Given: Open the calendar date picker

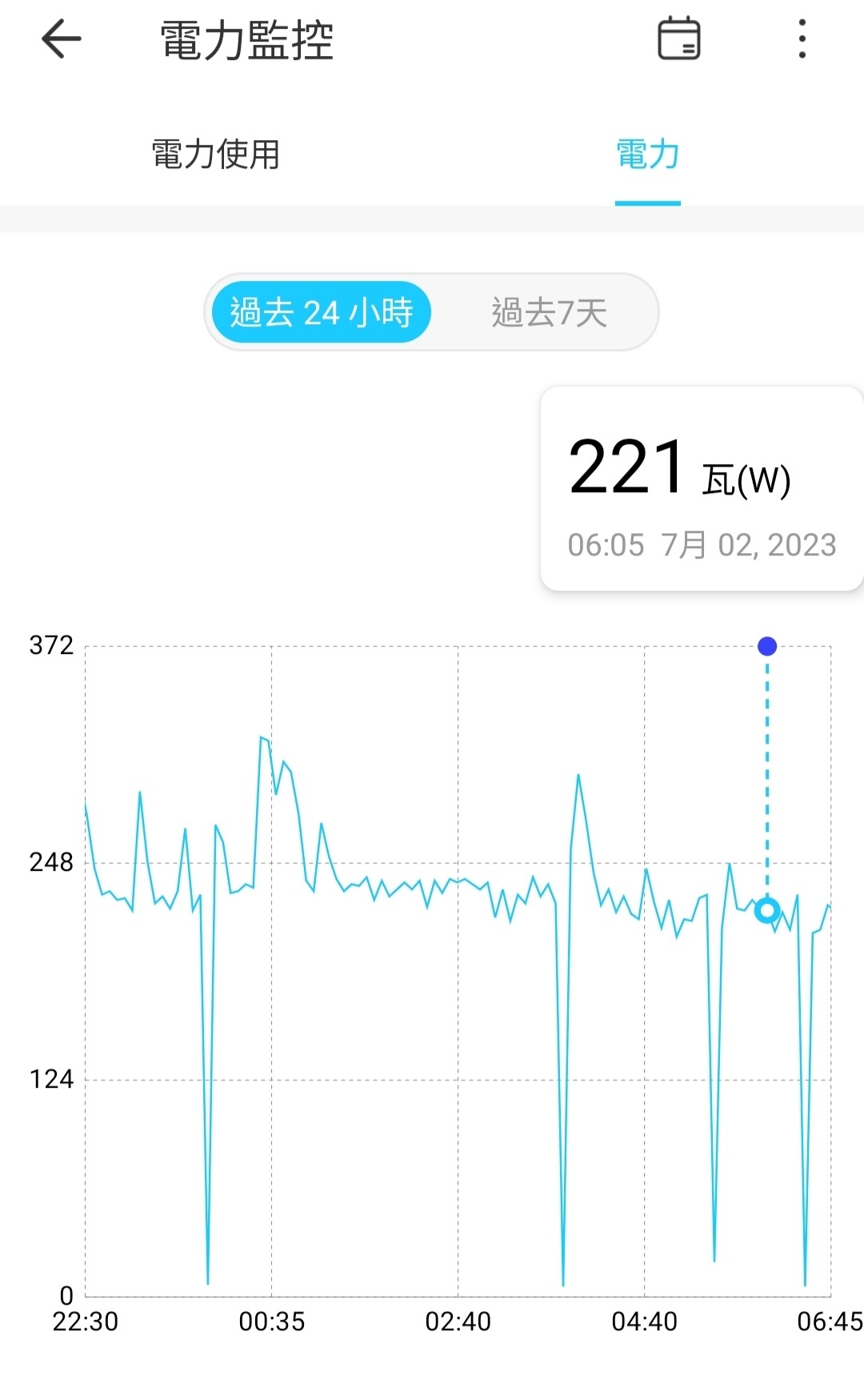Looking at the screenshot, I should (678, 38).
